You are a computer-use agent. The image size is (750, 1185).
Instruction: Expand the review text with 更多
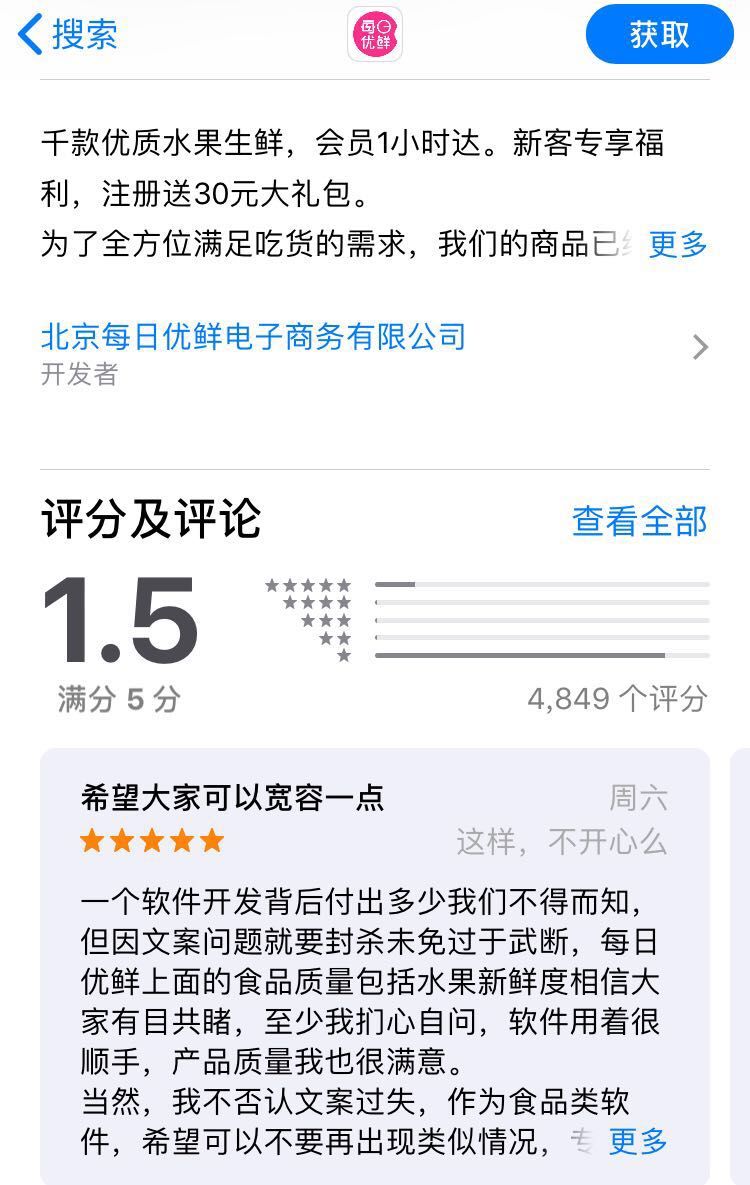[637, 1140]
